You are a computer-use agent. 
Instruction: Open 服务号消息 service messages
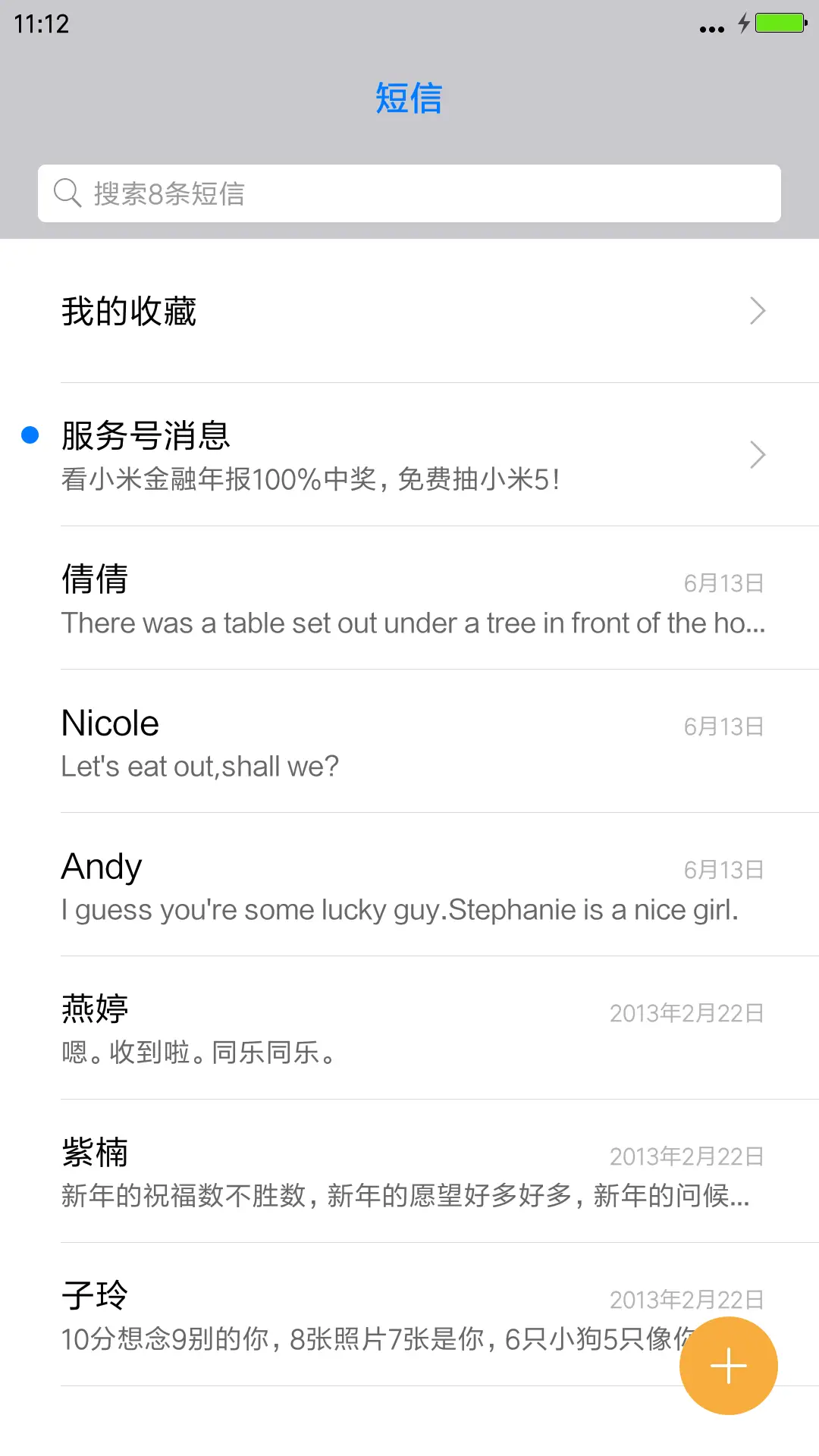click(x=409, y=455)
